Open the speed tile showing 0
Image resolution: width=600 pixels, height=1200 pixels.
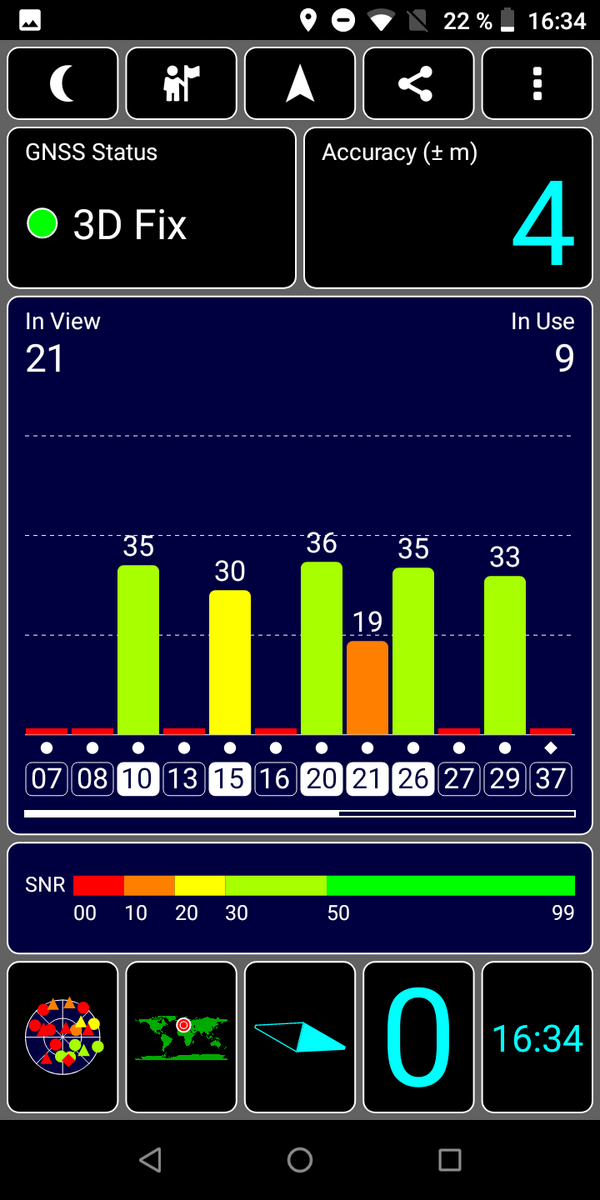click(418, 1037)
